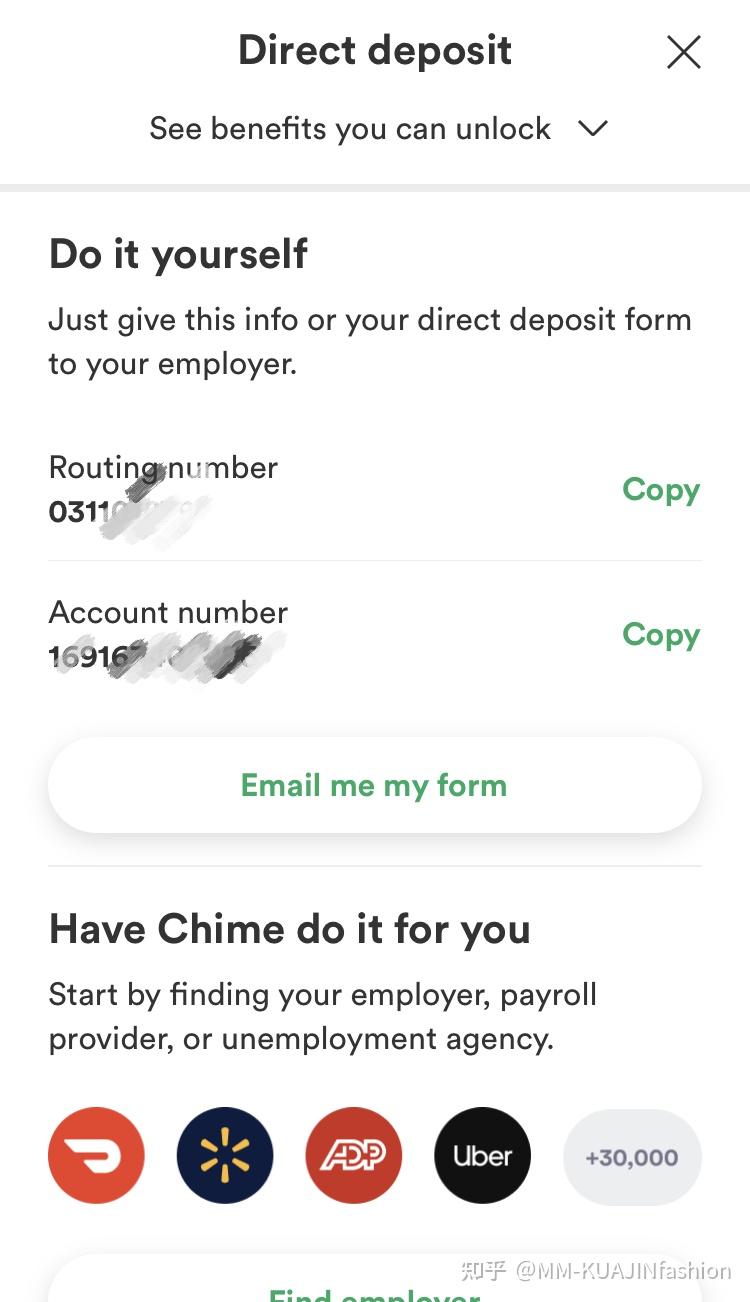Tap "Email me my form"
The width and height of the screenshot is (750, 1302).
point(374,785)
